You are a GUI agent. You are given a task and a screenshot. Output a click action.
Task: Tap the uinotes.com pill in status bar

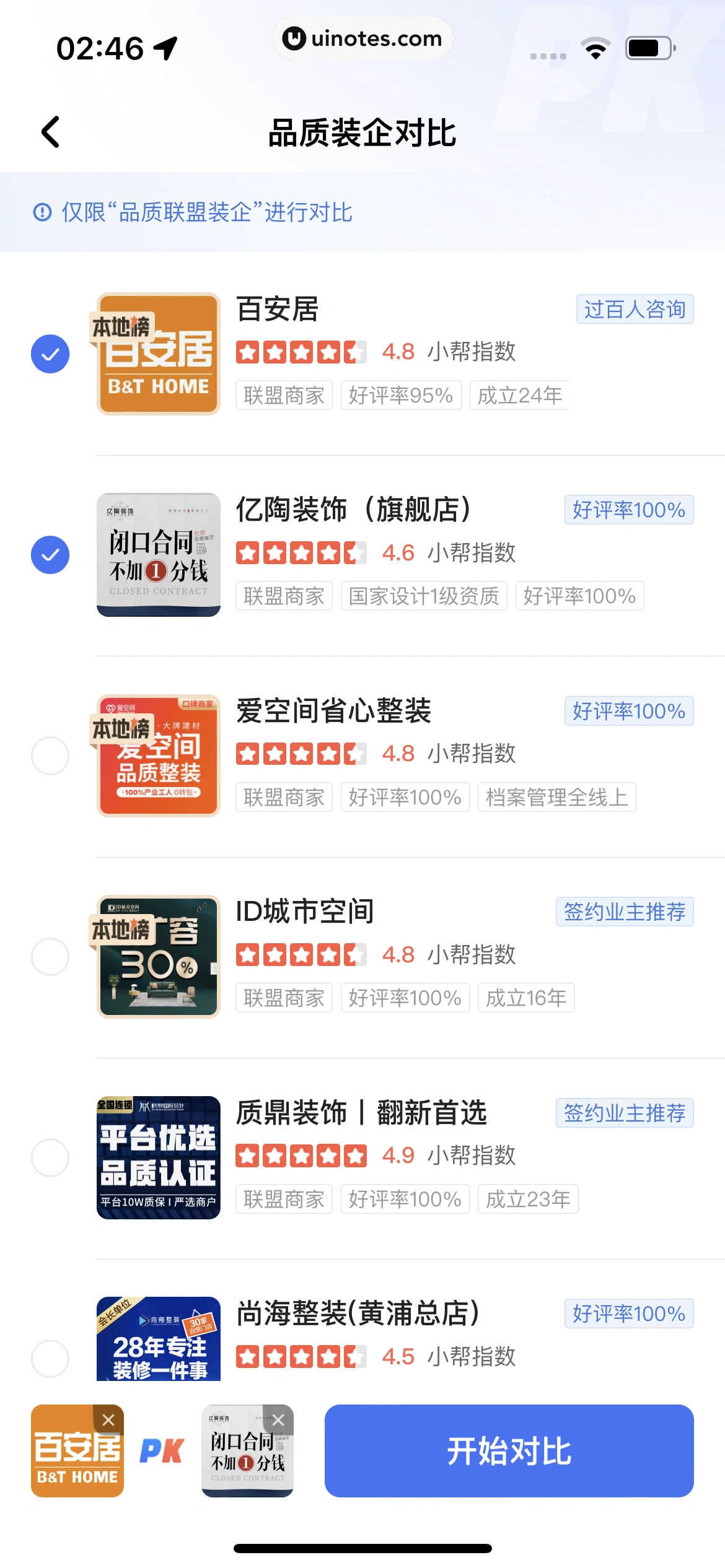pyautogui.click(x=361, y=38)
